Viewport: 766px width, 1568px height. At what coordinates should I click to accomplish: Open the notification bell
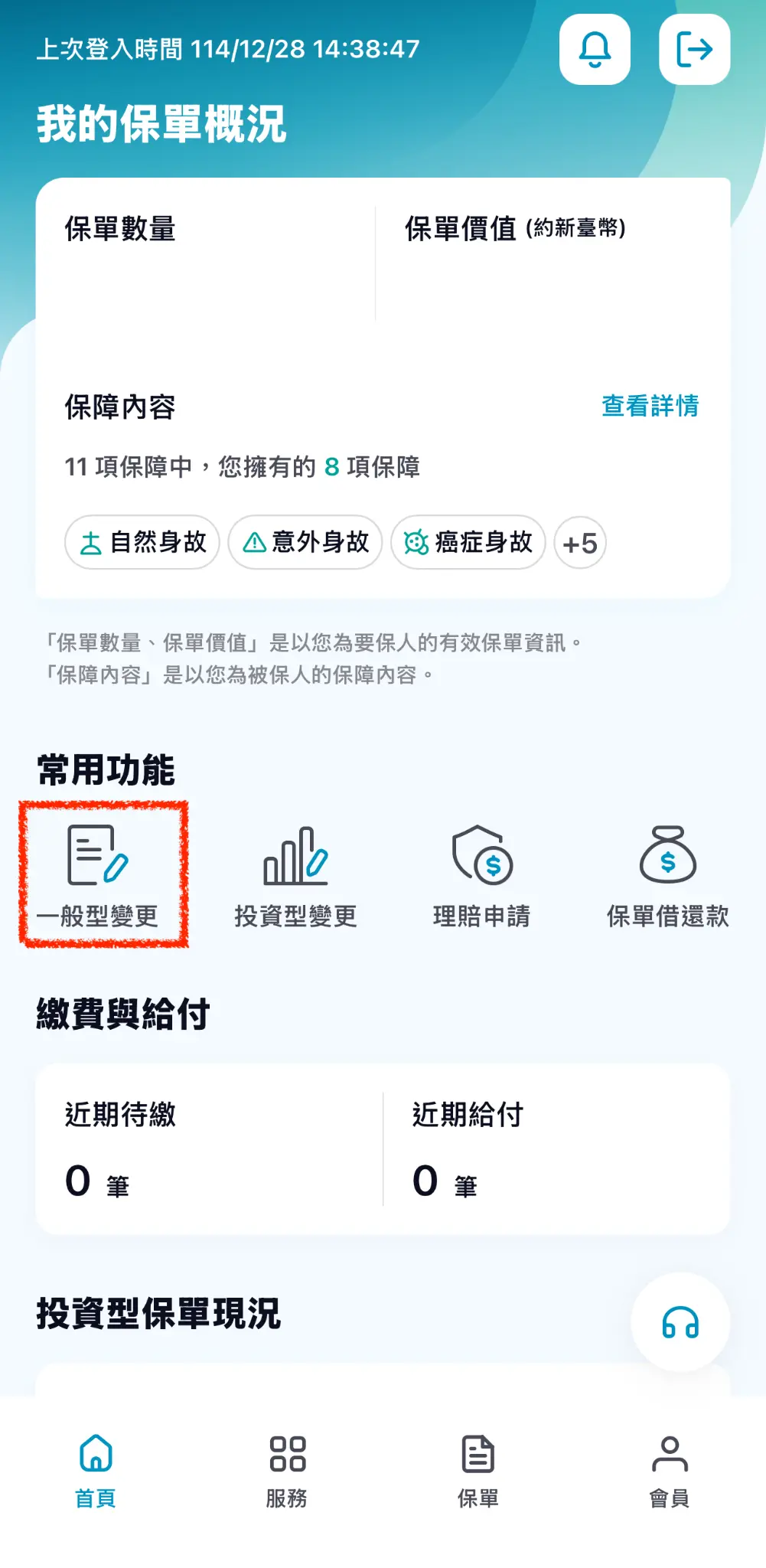point(595,50)
